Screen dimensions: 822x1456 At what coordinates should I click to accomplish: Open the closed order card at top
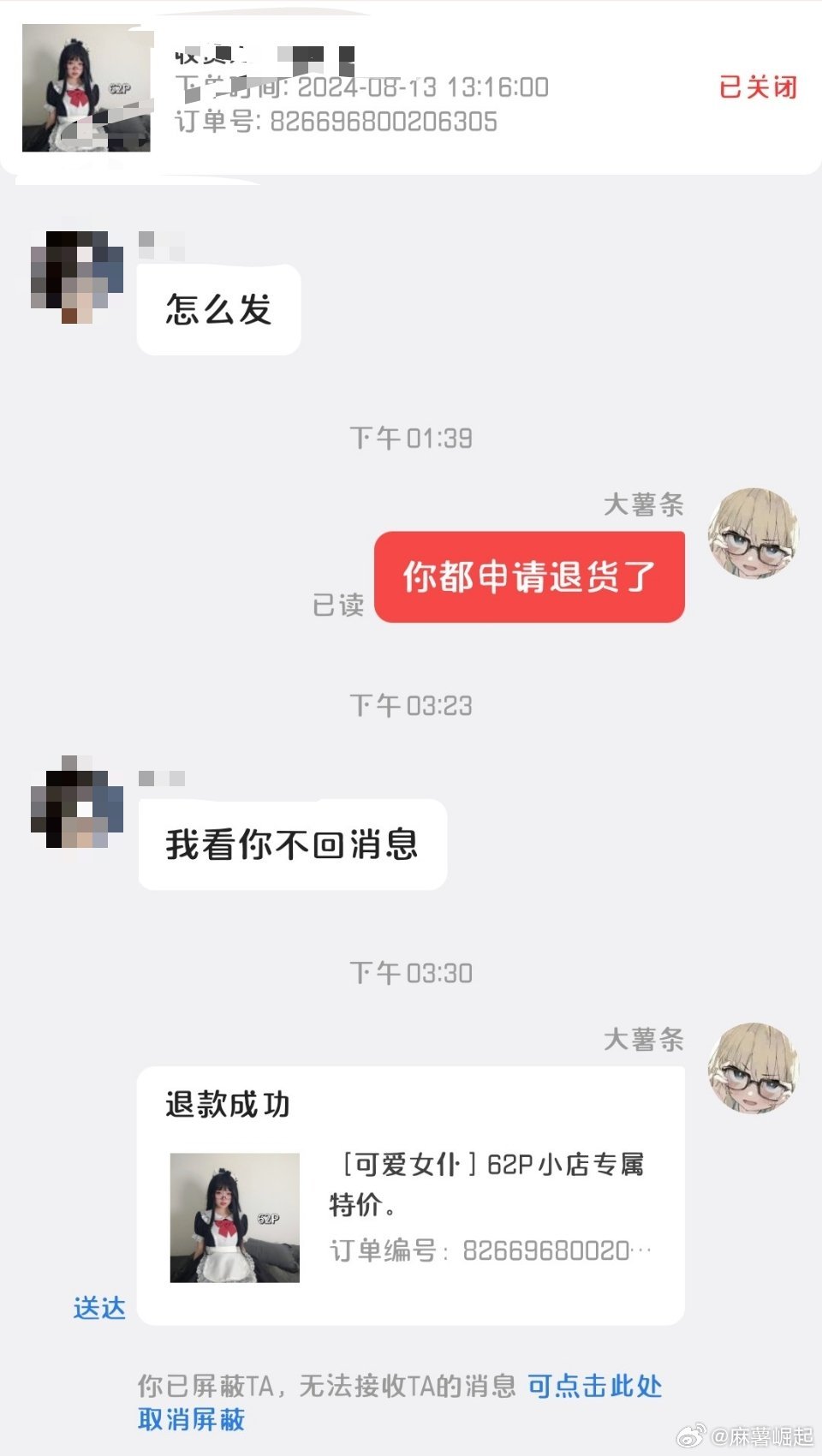[411, 89]
